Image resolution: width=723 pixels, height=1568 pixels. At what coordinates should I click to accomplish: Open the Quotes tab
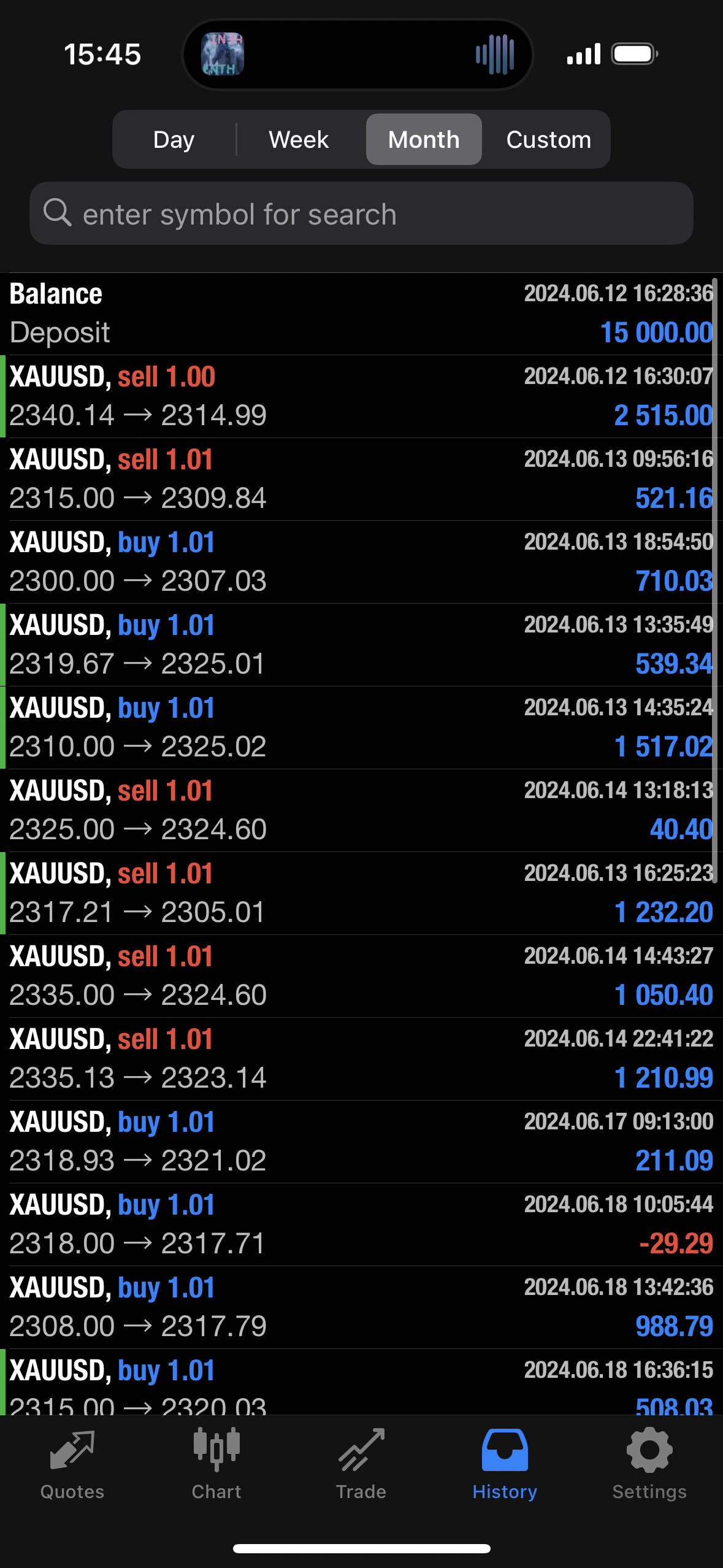coord(72,1464)
